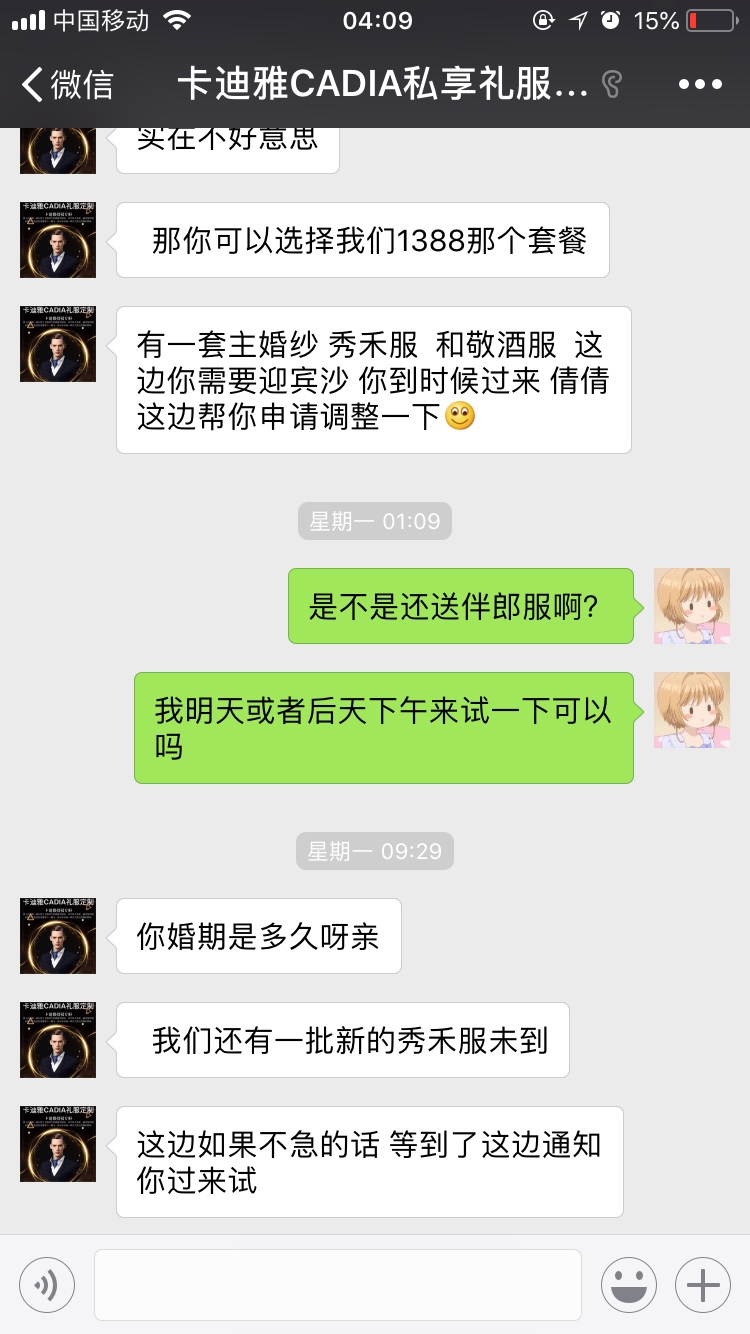Screen dimensions: 750x1334
Task: Open the emoji sticker panel
Action: coord(629,1285)
